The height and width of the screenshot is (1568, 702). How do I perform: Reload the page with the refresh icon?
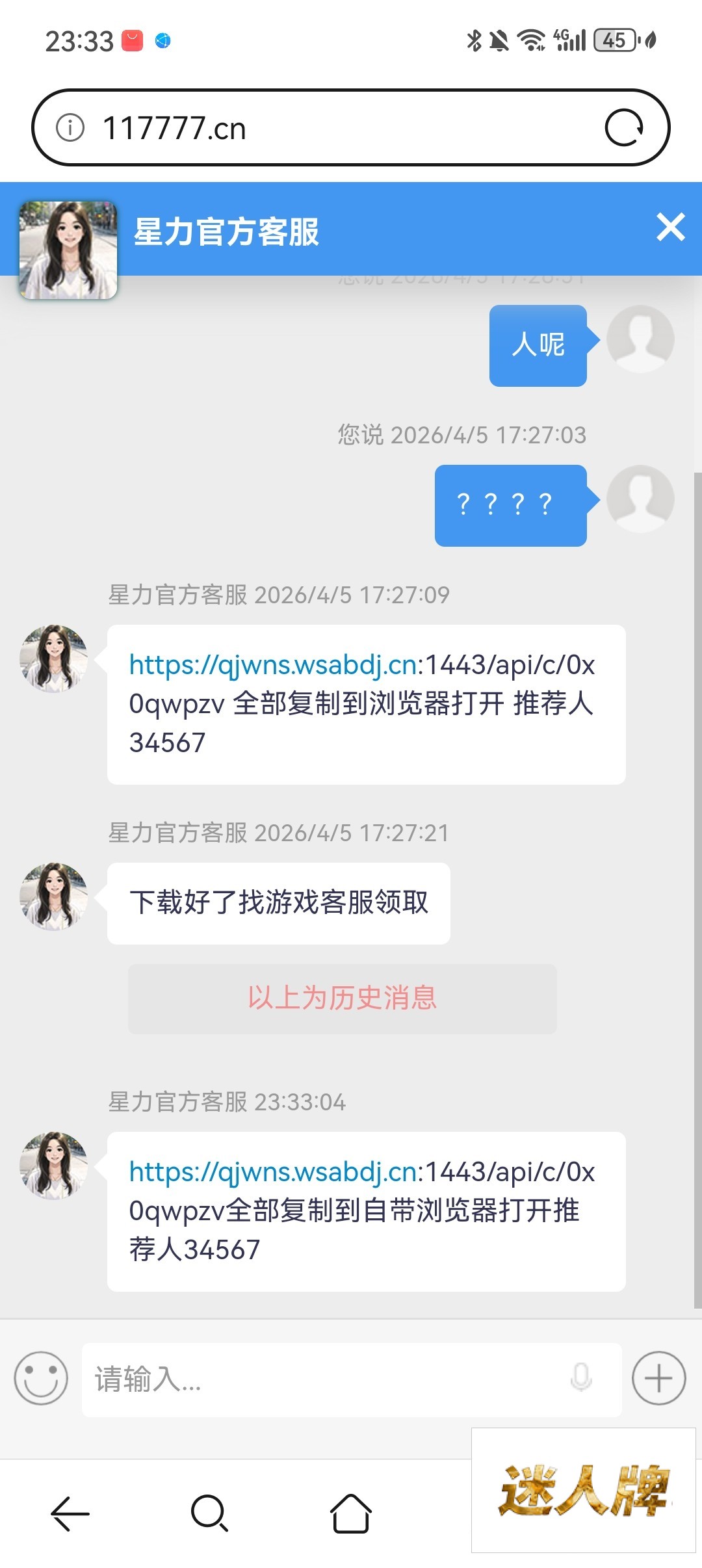click(624, 127)
